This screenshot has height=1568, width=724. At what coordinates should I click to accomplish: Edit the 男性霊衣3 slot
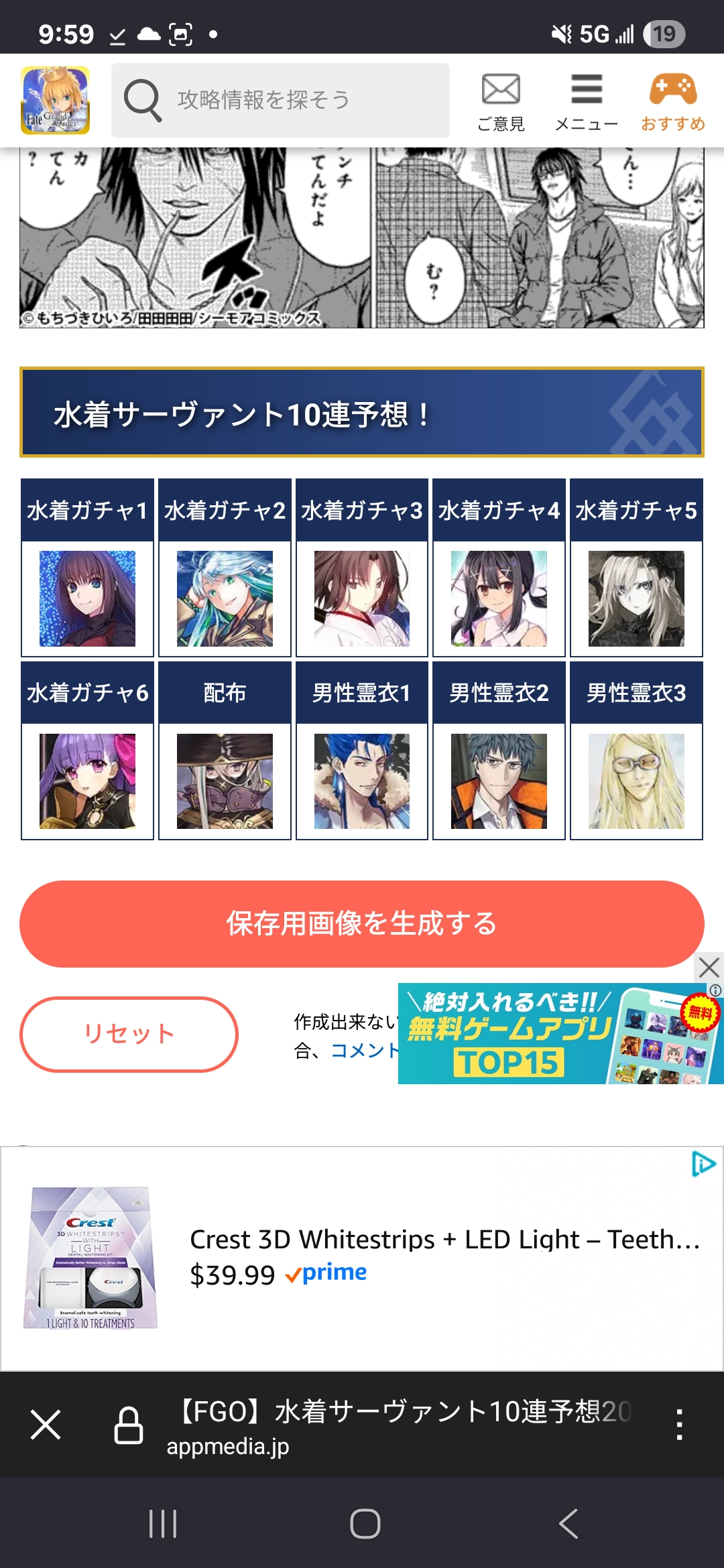pyautogui.click(x=636, y=781)
